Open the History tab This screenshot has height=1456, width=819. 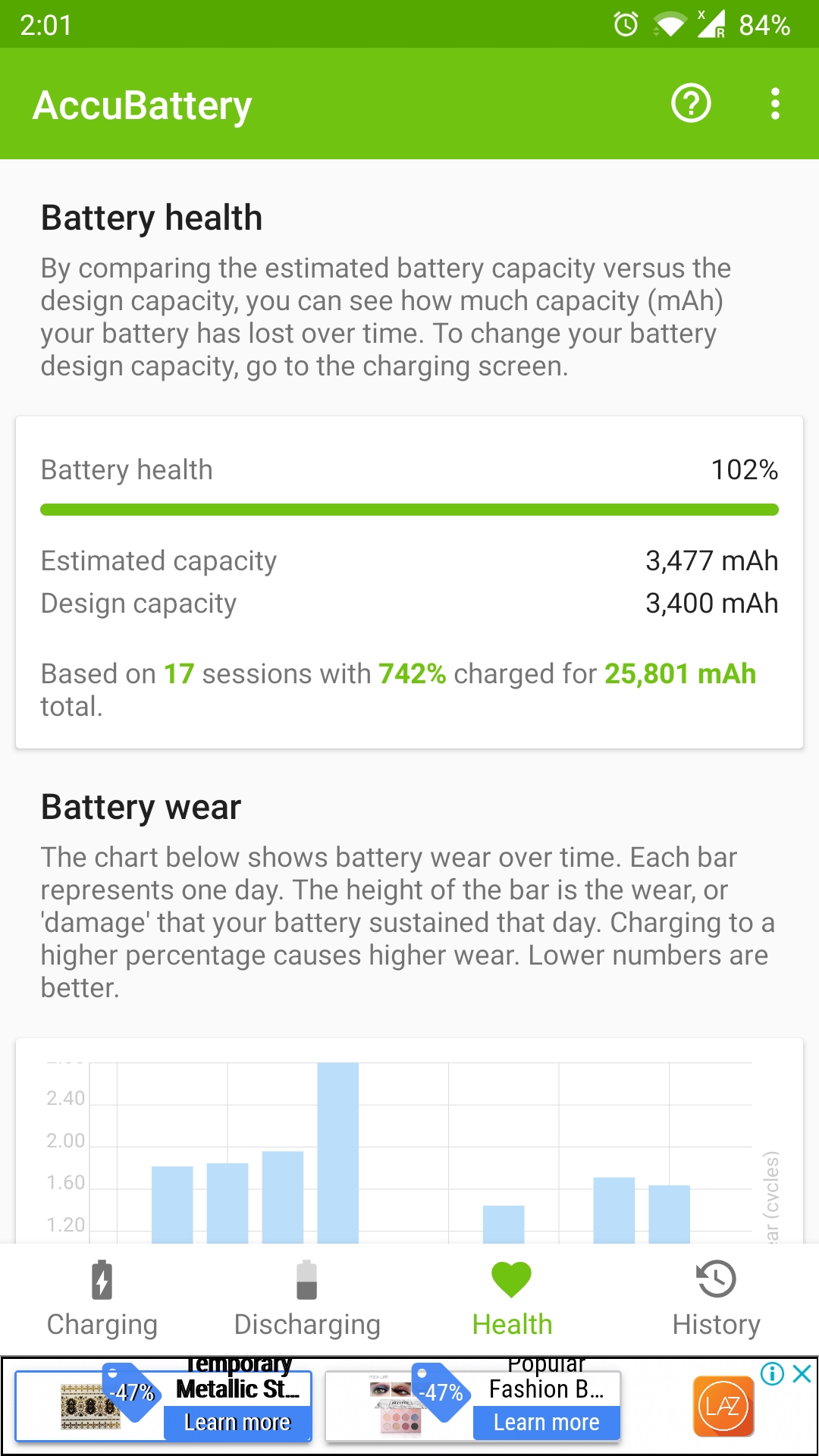click(717, 1299)
